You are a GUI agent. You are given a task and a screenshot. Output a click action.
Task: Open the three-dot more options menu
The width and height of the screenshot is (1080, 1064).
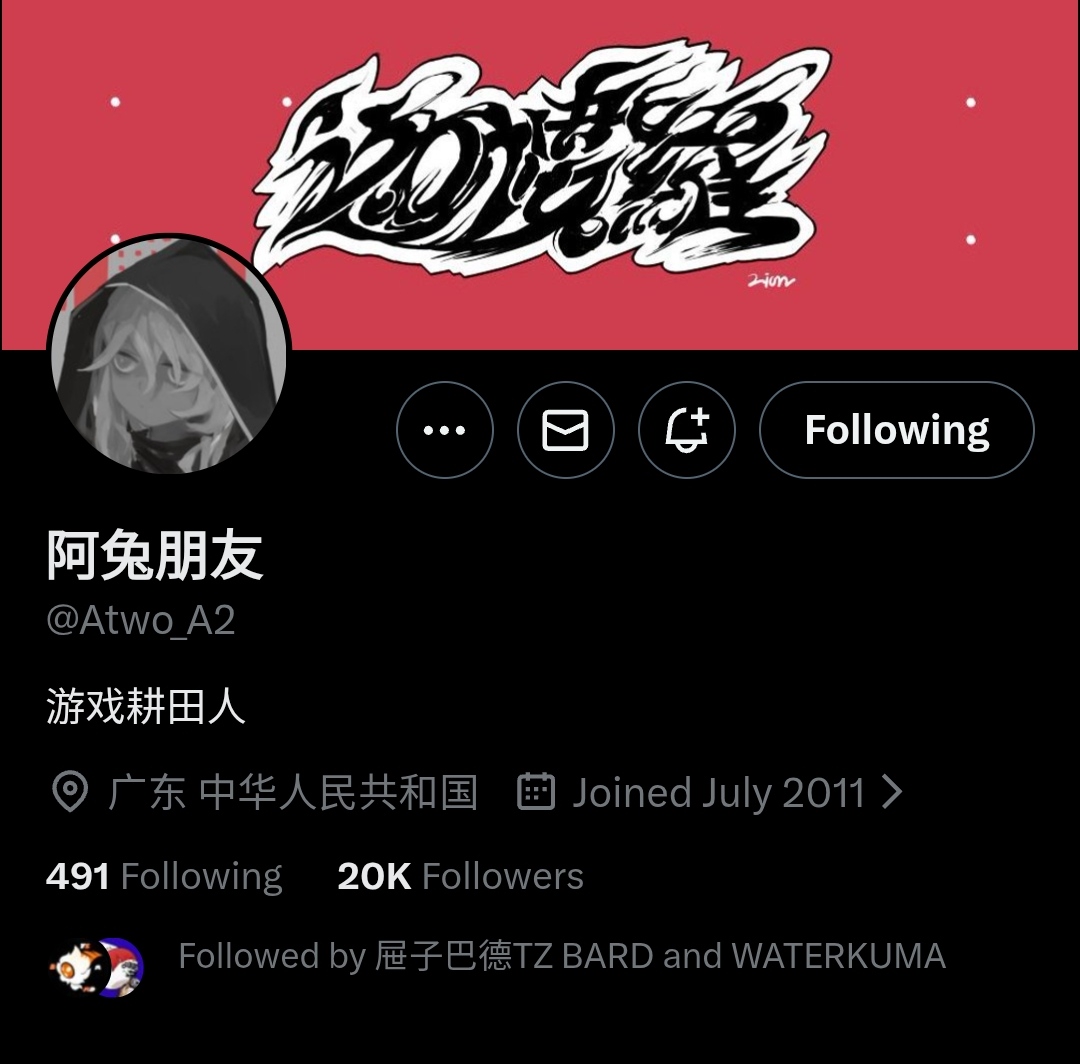click(x=444, y=430)
